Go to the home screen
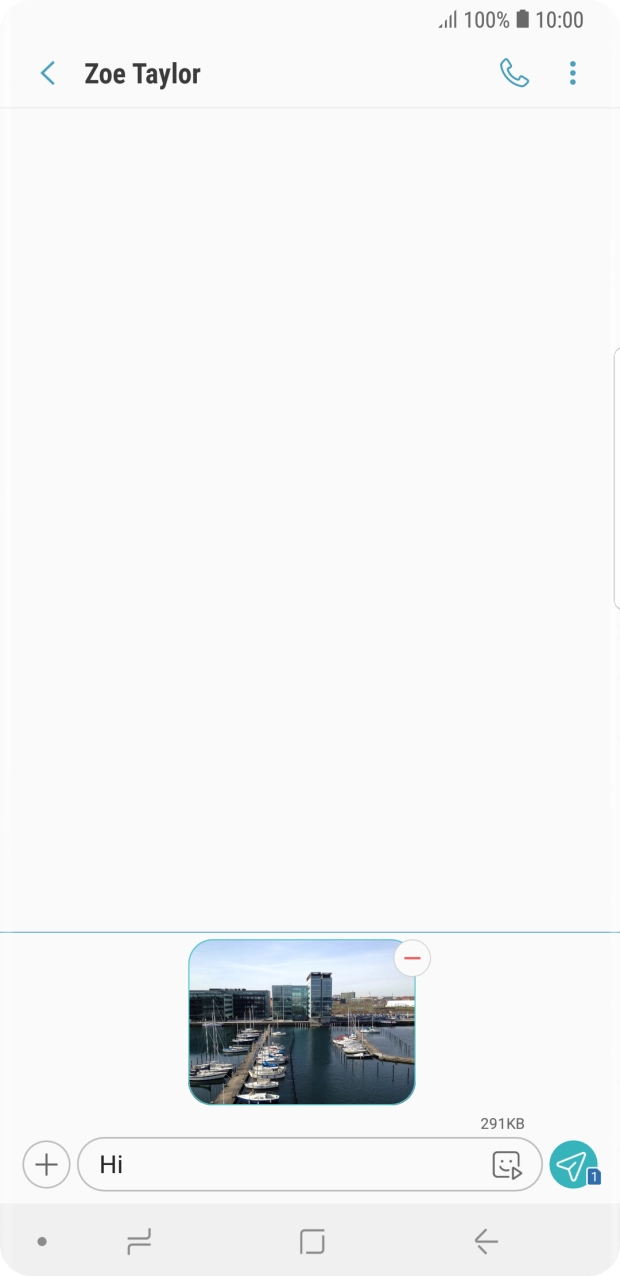The width and height of the screenshot is (620, 1276). click(312, 1242)
